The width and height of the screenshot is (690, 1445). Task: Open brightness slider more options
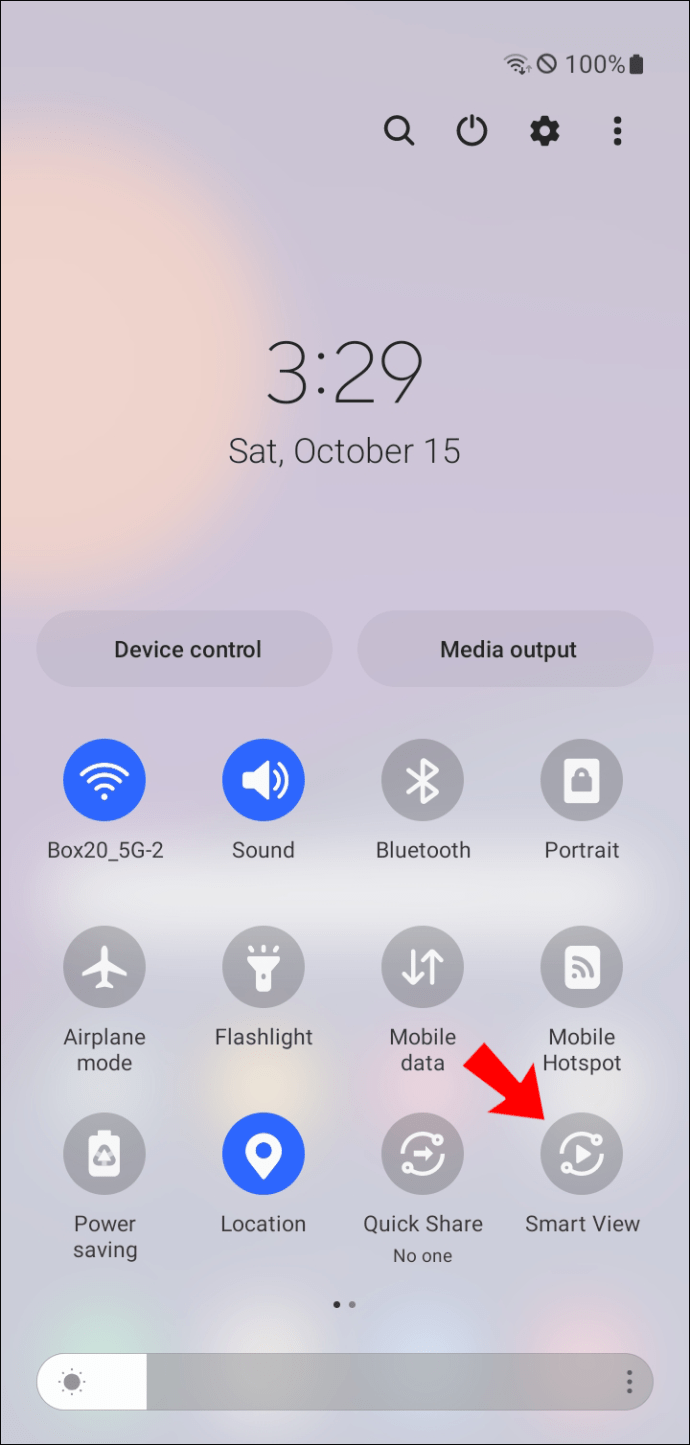tap(629, 1382)
